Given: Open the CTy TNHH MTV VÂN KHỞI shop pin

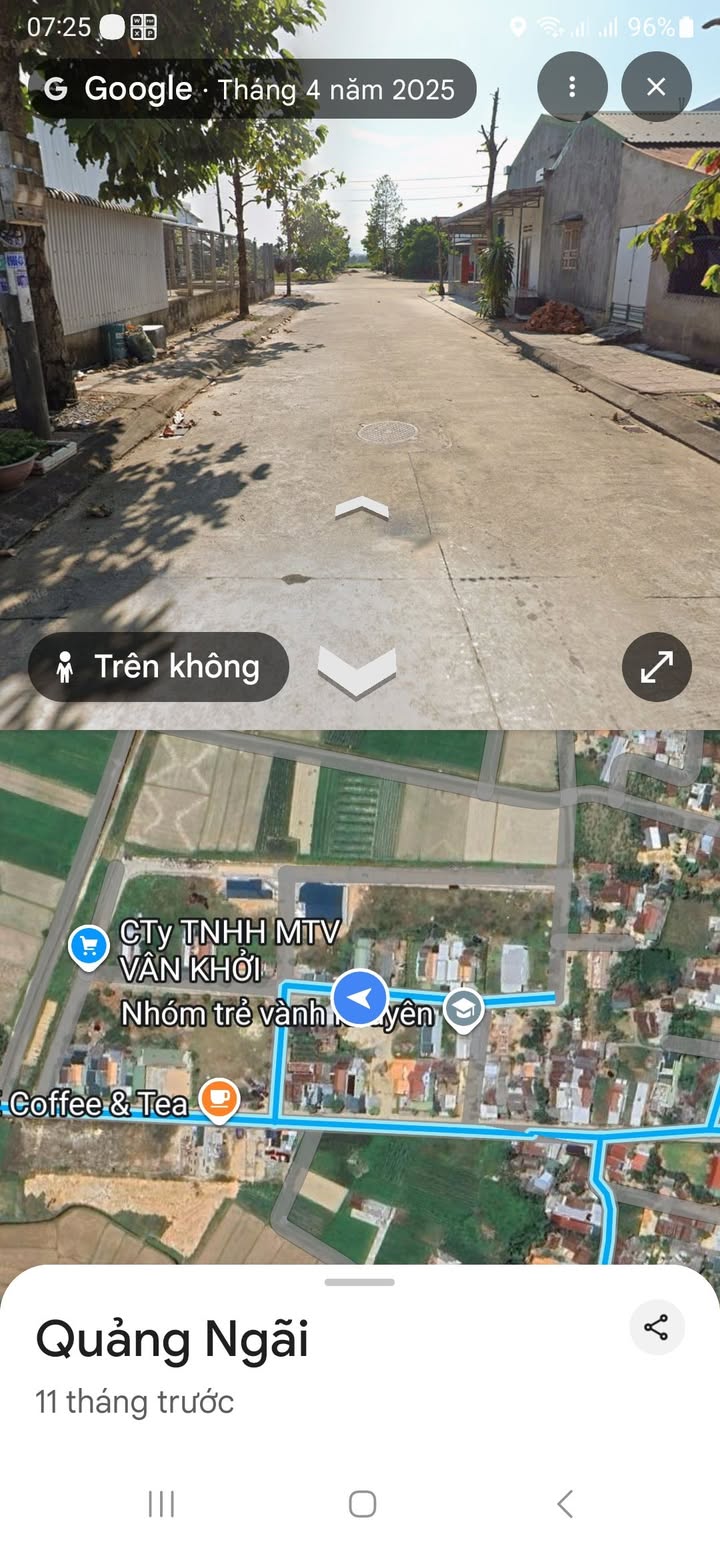Looking at the screenshot, I should pyautogui.click(x=89, y=945).
